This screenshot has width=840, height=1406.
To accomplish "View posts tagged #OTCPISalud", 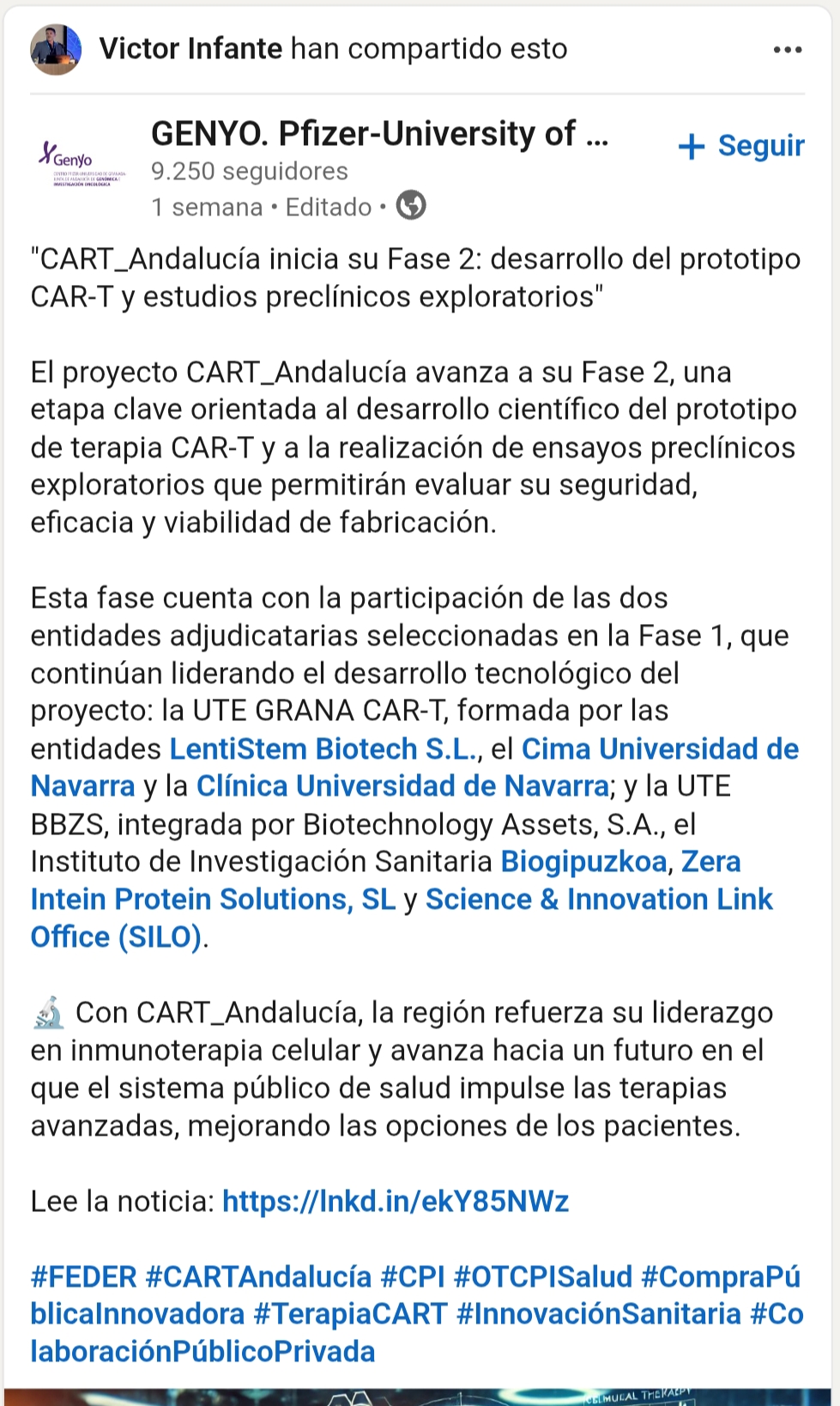I will pyautogui.click(x=543, y=1276).
